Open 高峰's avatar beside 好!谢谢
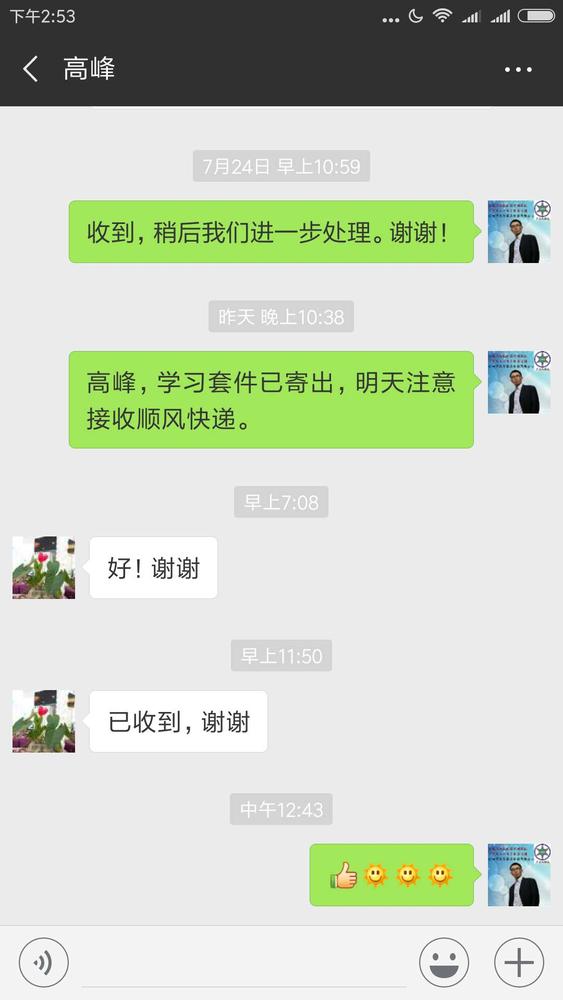This screenshot has height=1000, width=563. pos(43,568)
